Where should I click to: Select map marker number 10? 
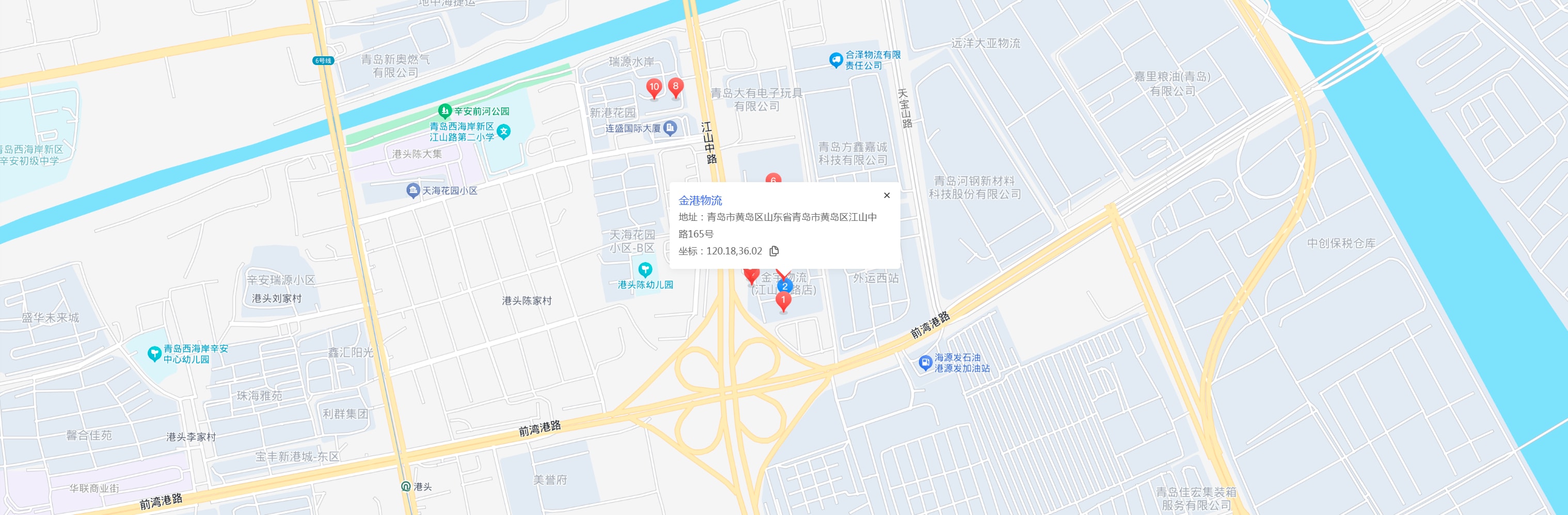click(654, 88)
